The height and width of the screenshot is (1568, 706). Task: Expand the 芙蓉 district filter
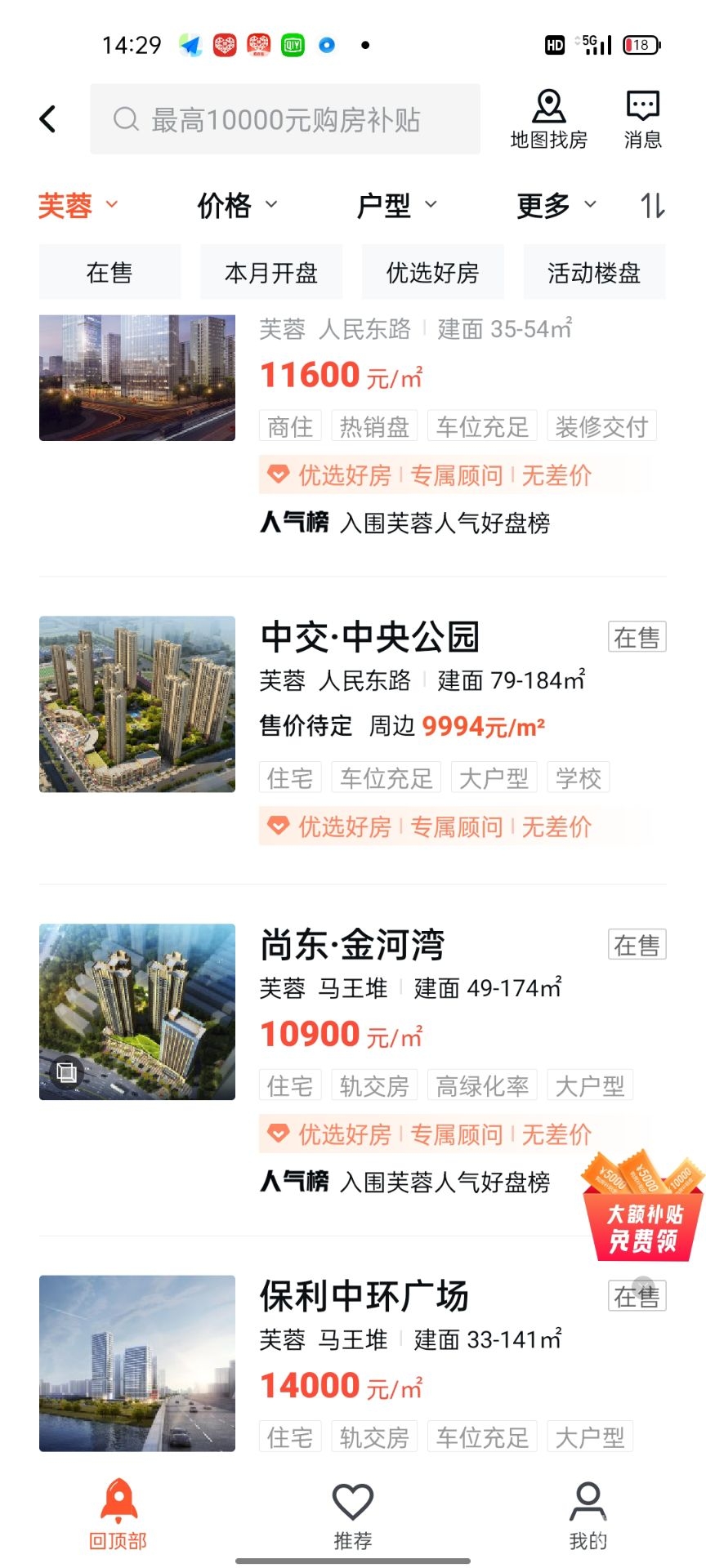(x=78, y=205)
